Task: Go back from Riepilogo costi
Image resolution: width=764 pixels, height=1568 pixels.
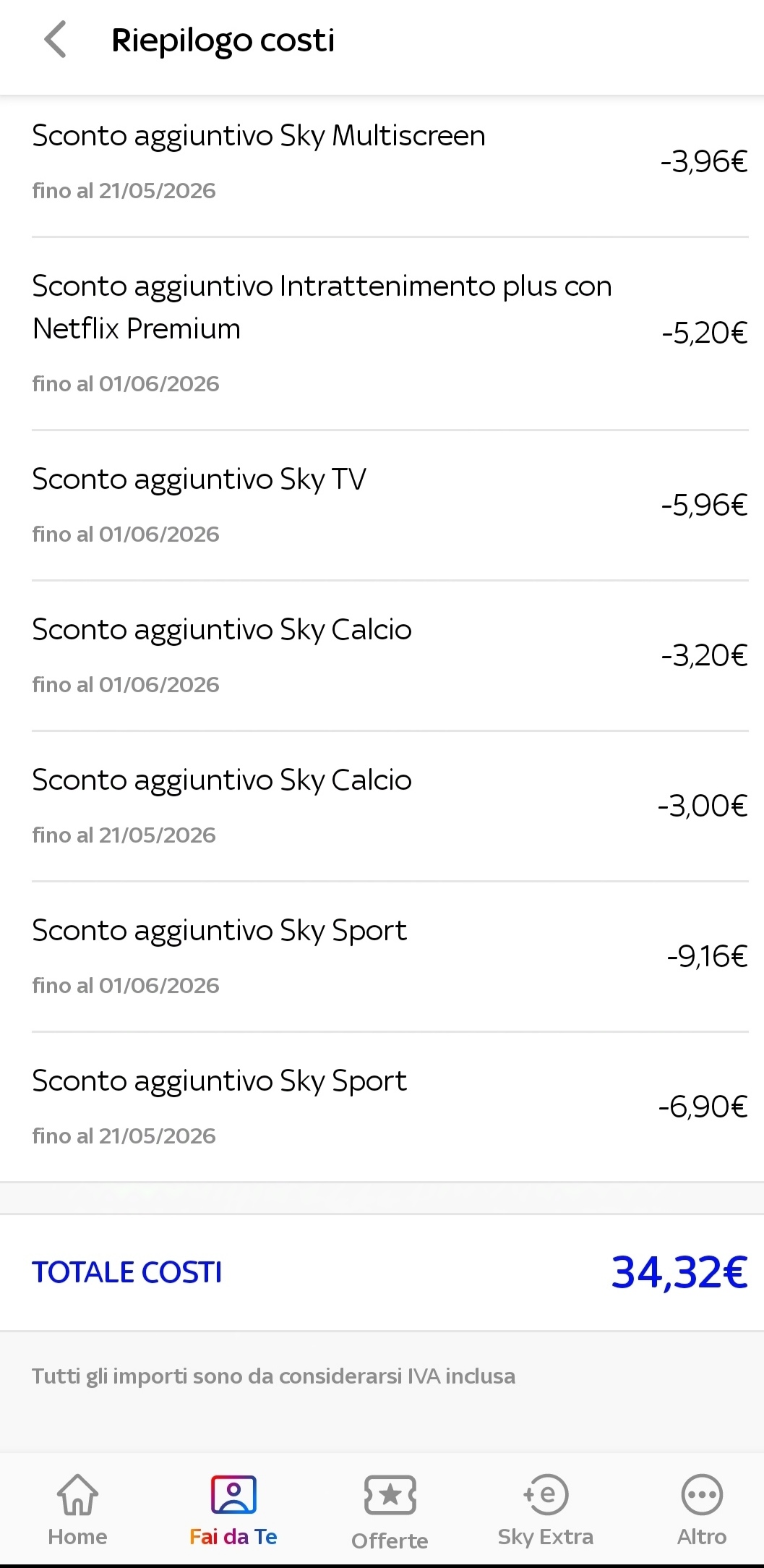Action: pyautogui.click(x=55, y=40)
